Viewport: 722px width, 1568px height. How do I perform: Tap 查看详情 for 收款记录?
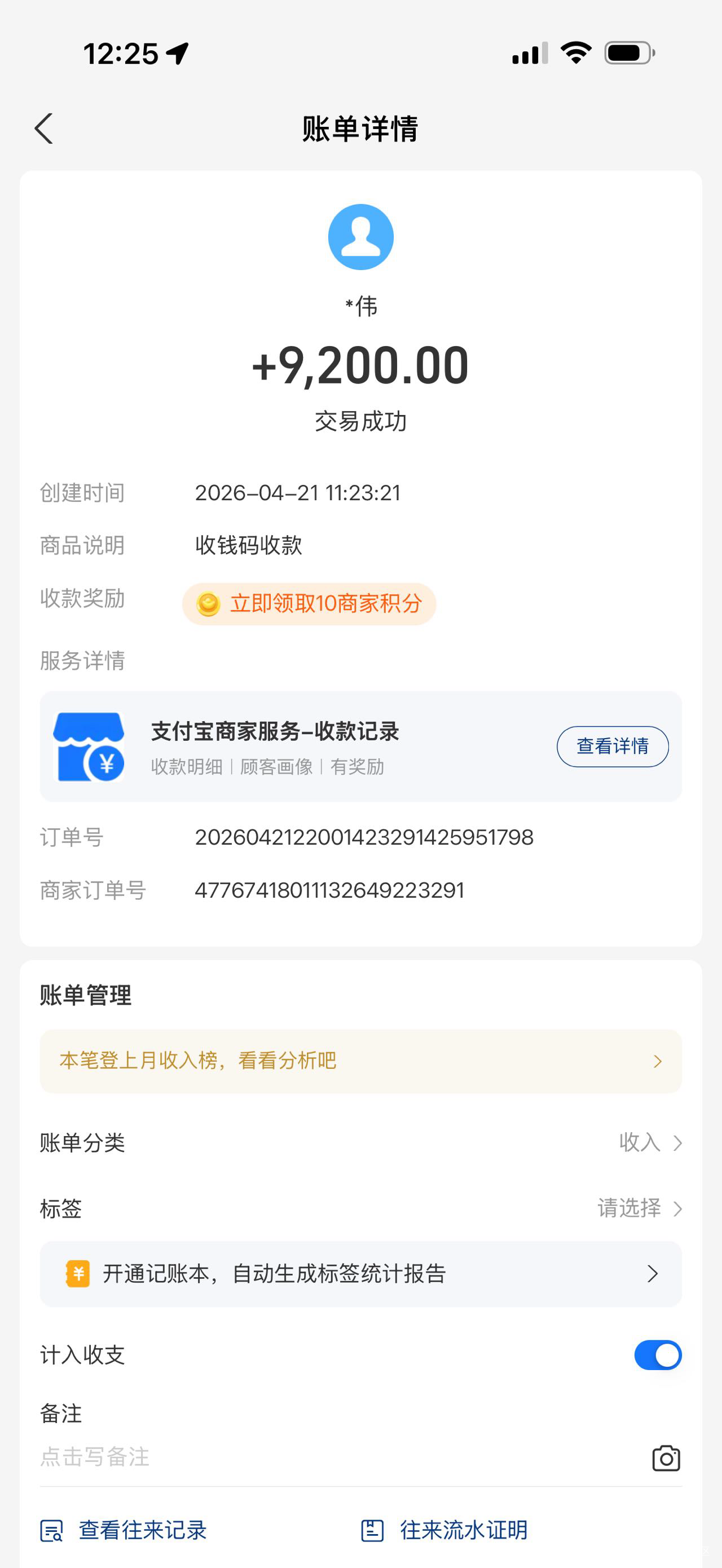point(613,747)
